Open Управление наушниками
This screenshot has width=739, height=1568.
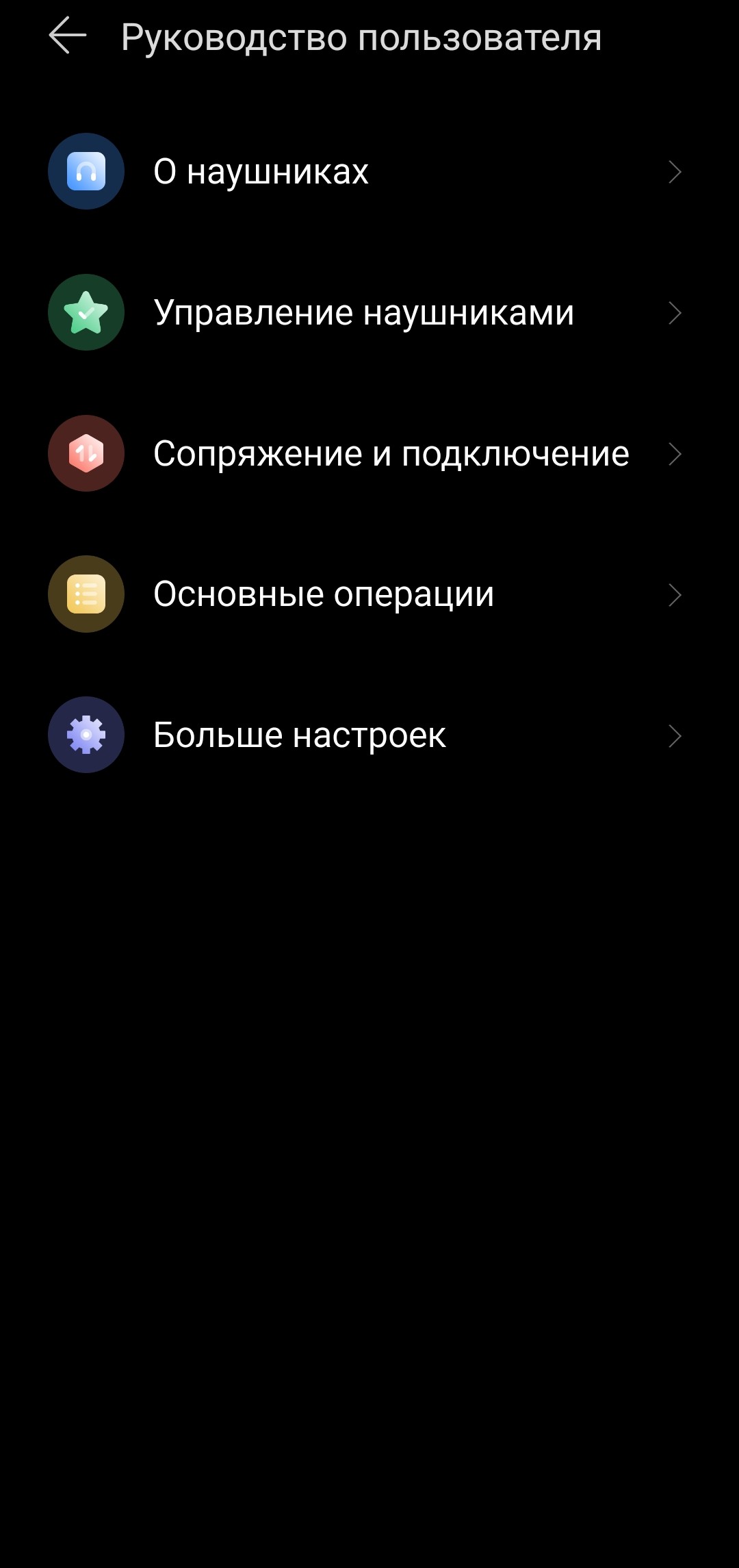(364, 313)
